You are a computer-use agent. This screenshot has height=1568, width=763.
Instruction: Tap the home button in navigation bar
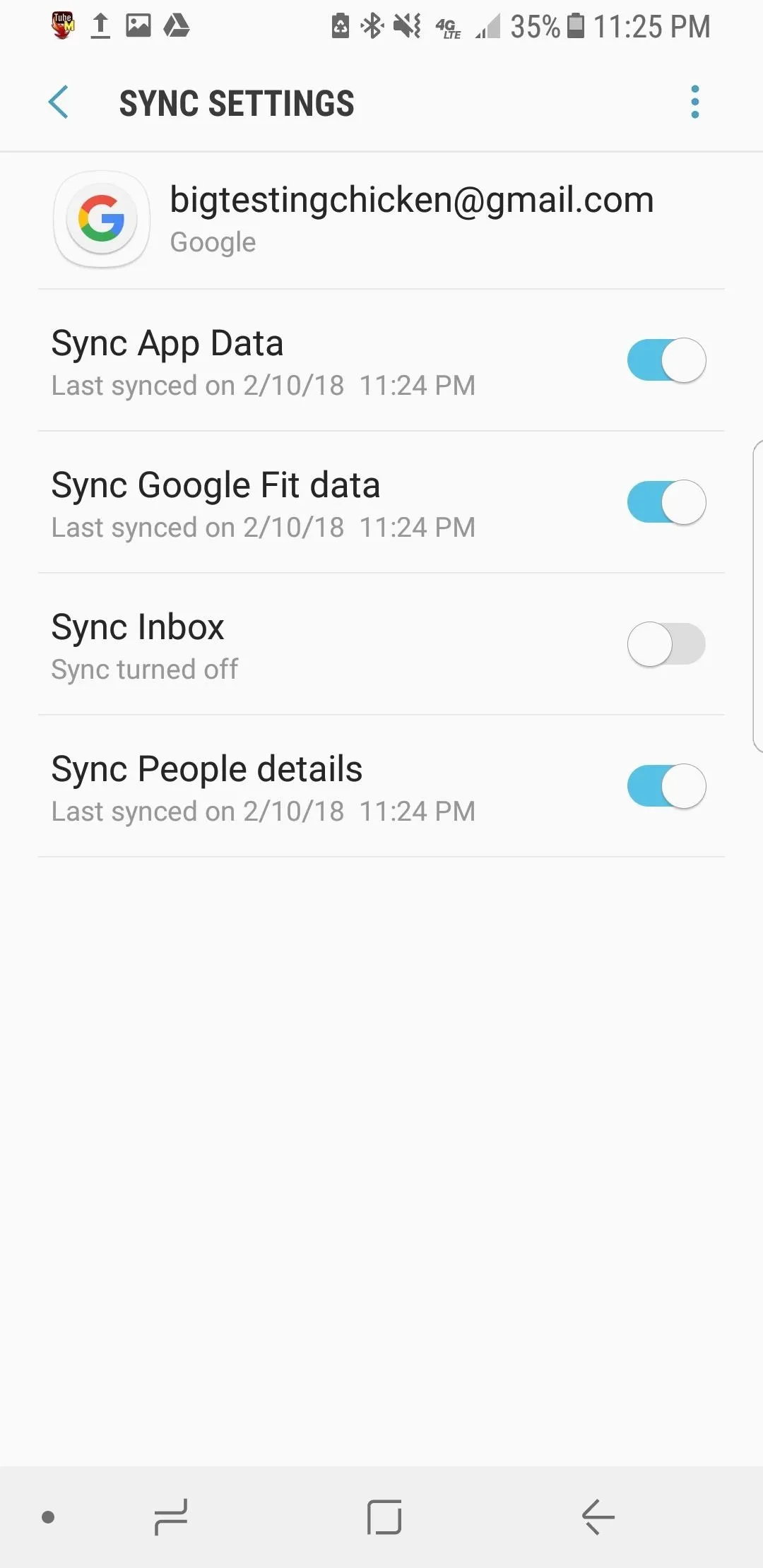384,1517
